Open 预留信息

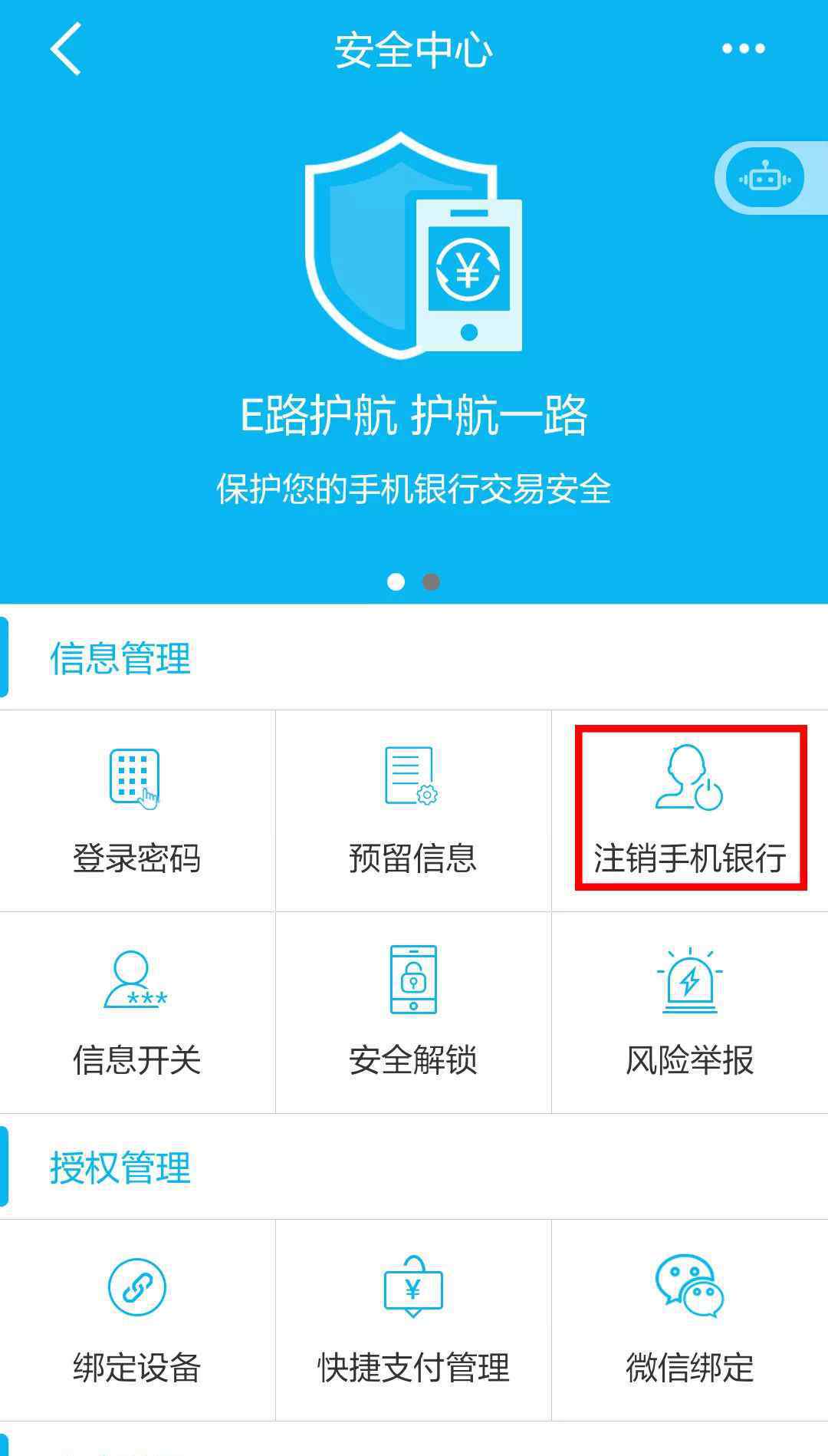coord(413,811)
